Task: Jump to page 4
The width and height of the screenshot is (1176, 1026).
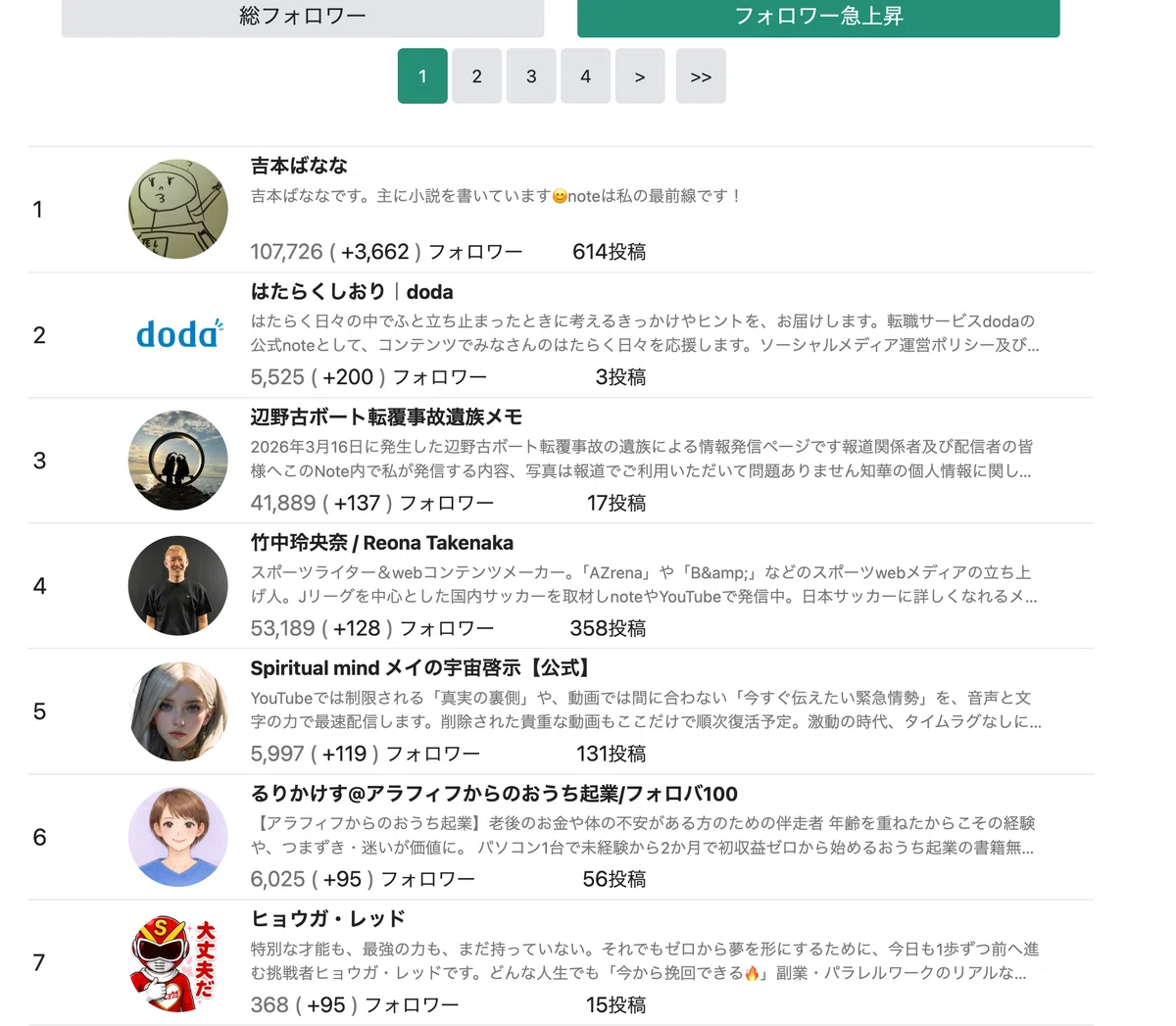Action: click(586, 76)
